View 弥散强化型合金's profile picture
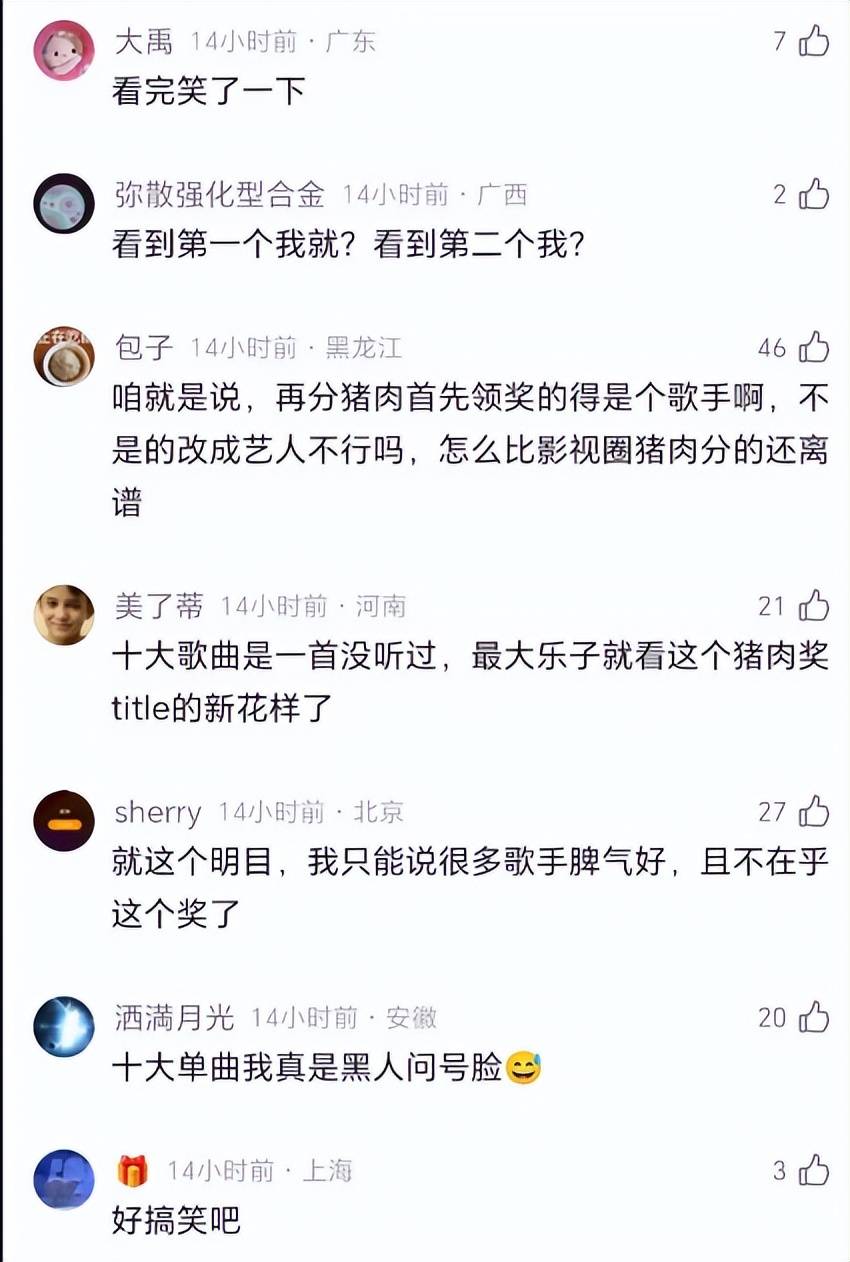Viewport: 850px width, 1262px height. (64, 203)
